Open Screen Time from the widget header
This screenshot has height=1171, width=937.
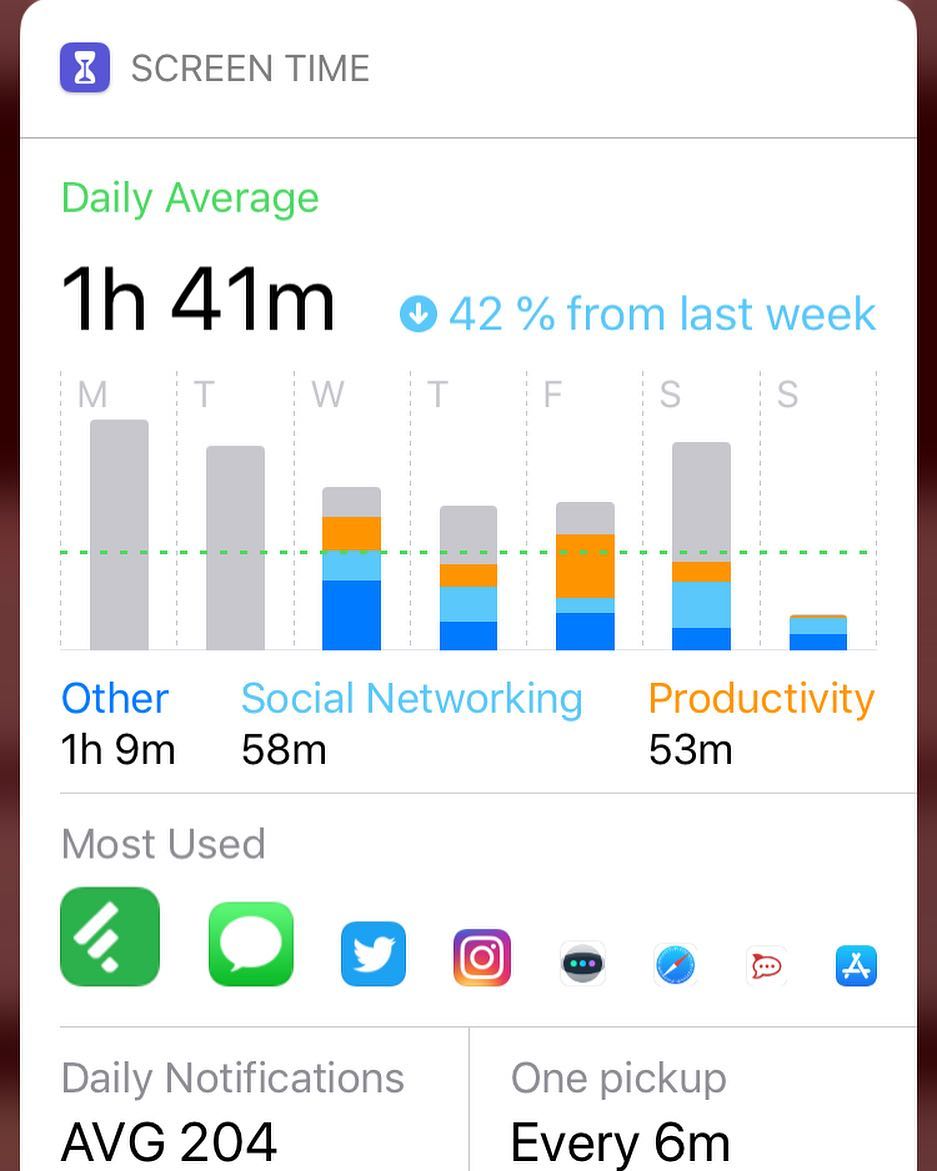point(214,69)
